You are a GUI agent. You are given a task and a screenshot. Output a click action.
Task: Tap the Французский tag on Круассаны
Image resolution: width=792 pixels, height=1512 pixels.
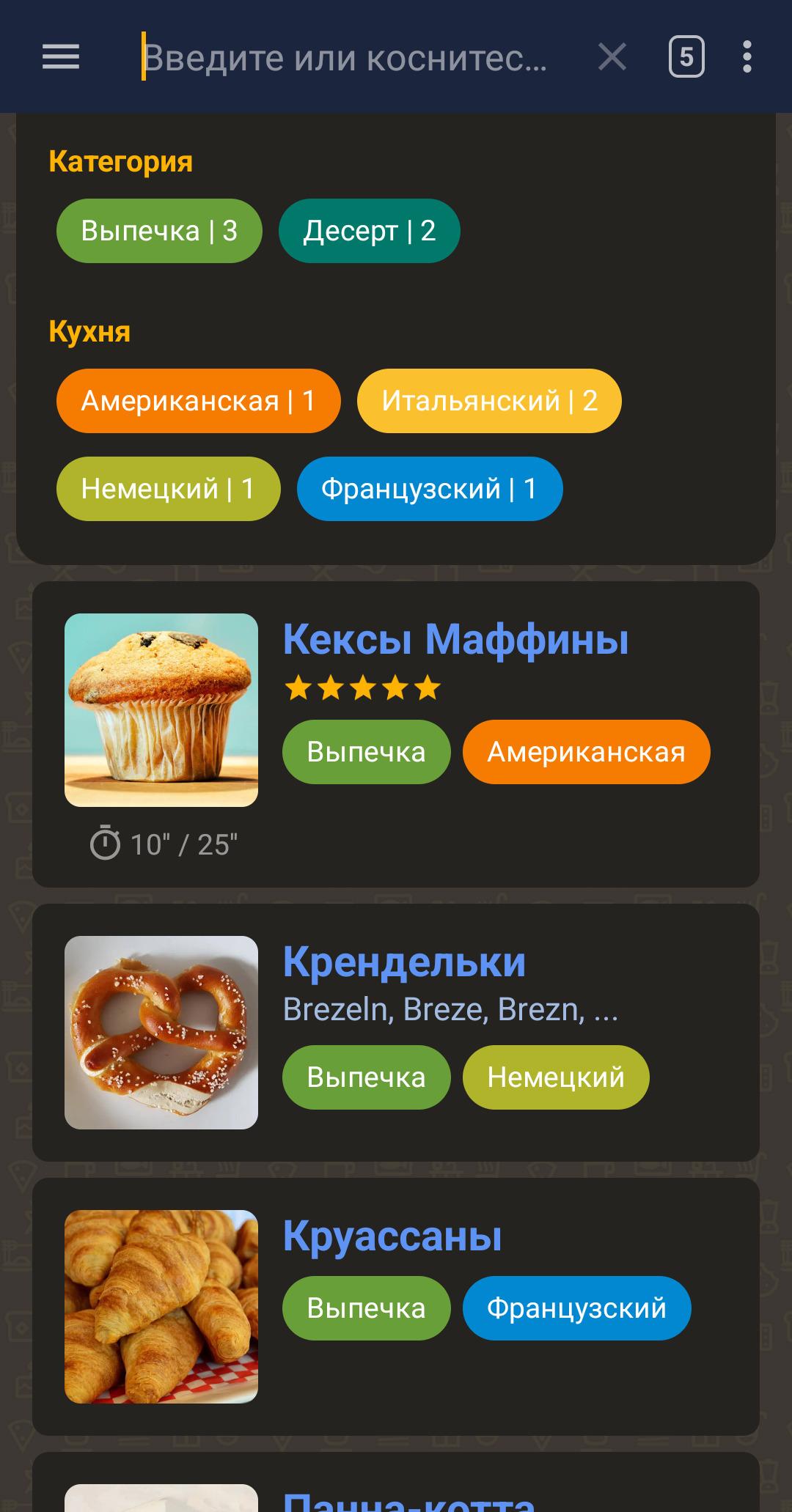coord(576,1308)
